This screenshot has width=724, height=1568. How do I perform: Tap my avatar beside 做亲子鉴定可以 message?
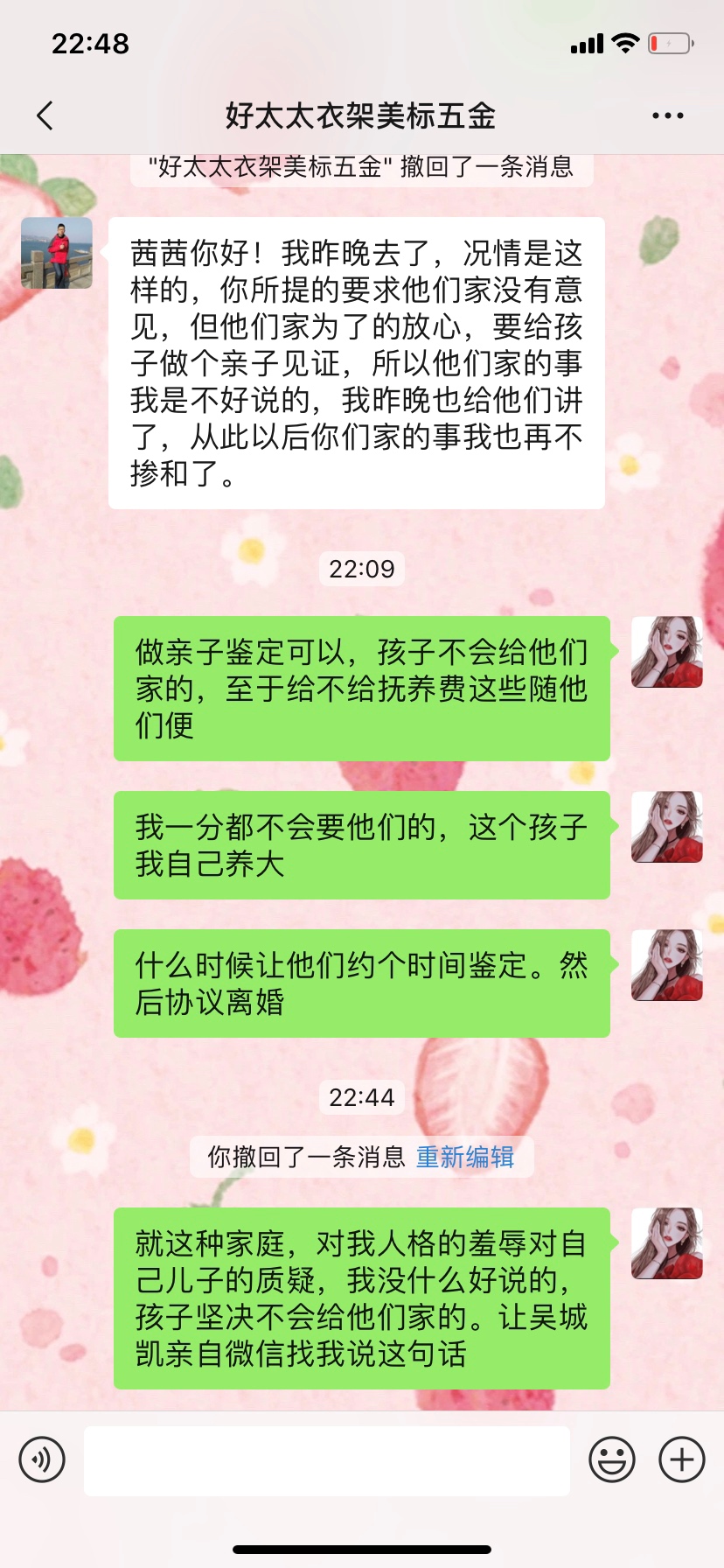(x=666, y=652)
